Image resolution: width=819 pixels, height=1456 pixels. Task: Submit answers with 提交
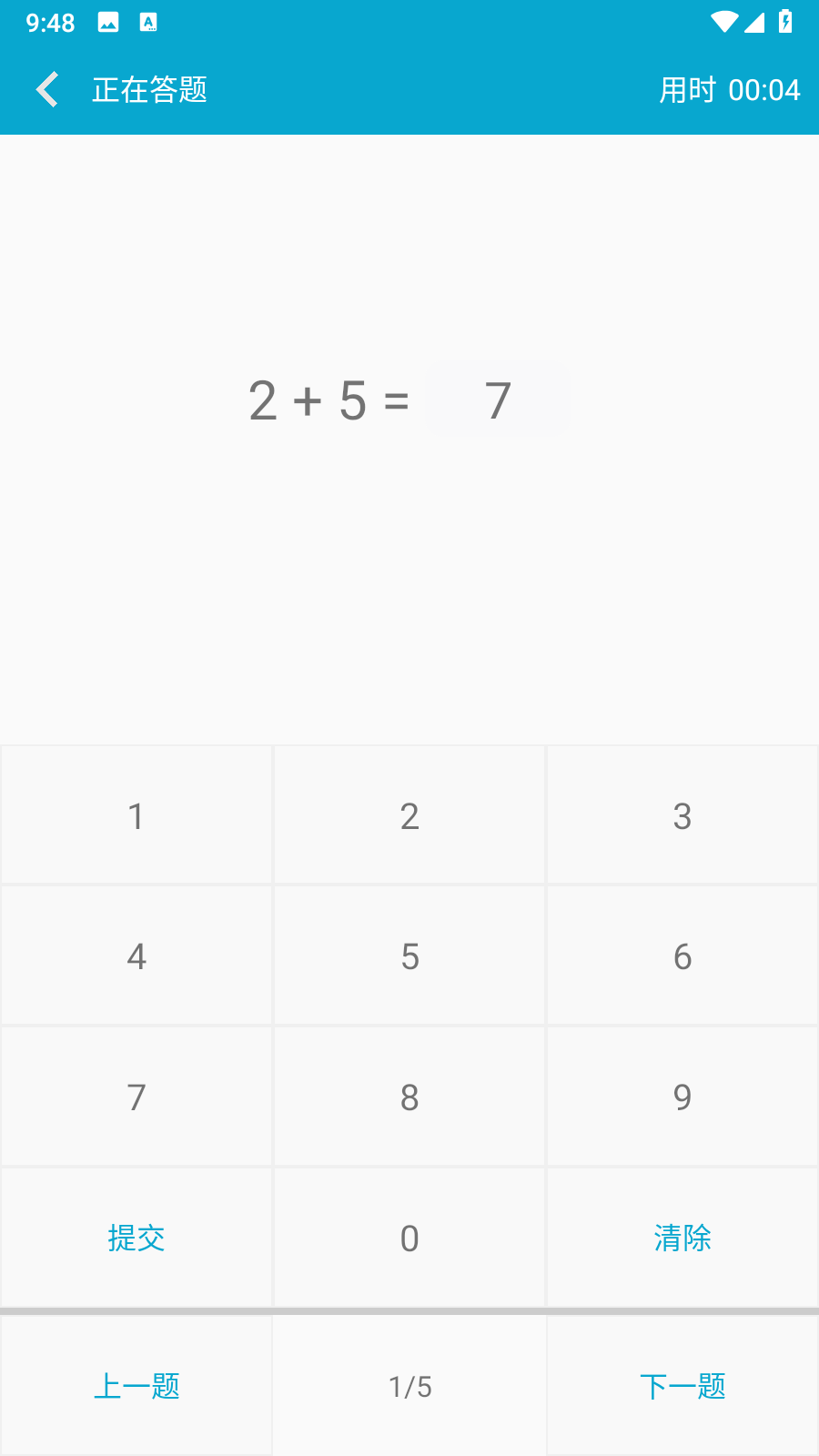(136, 1239)
